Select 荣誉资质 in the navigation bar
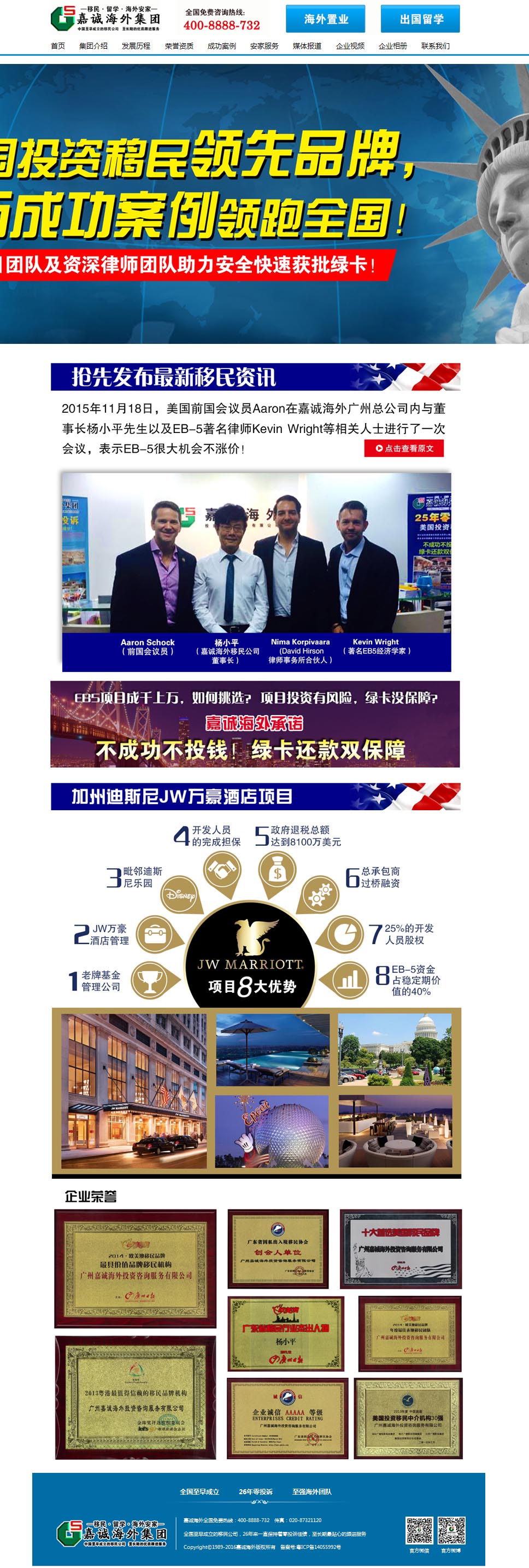 click(x=179, y=46)
